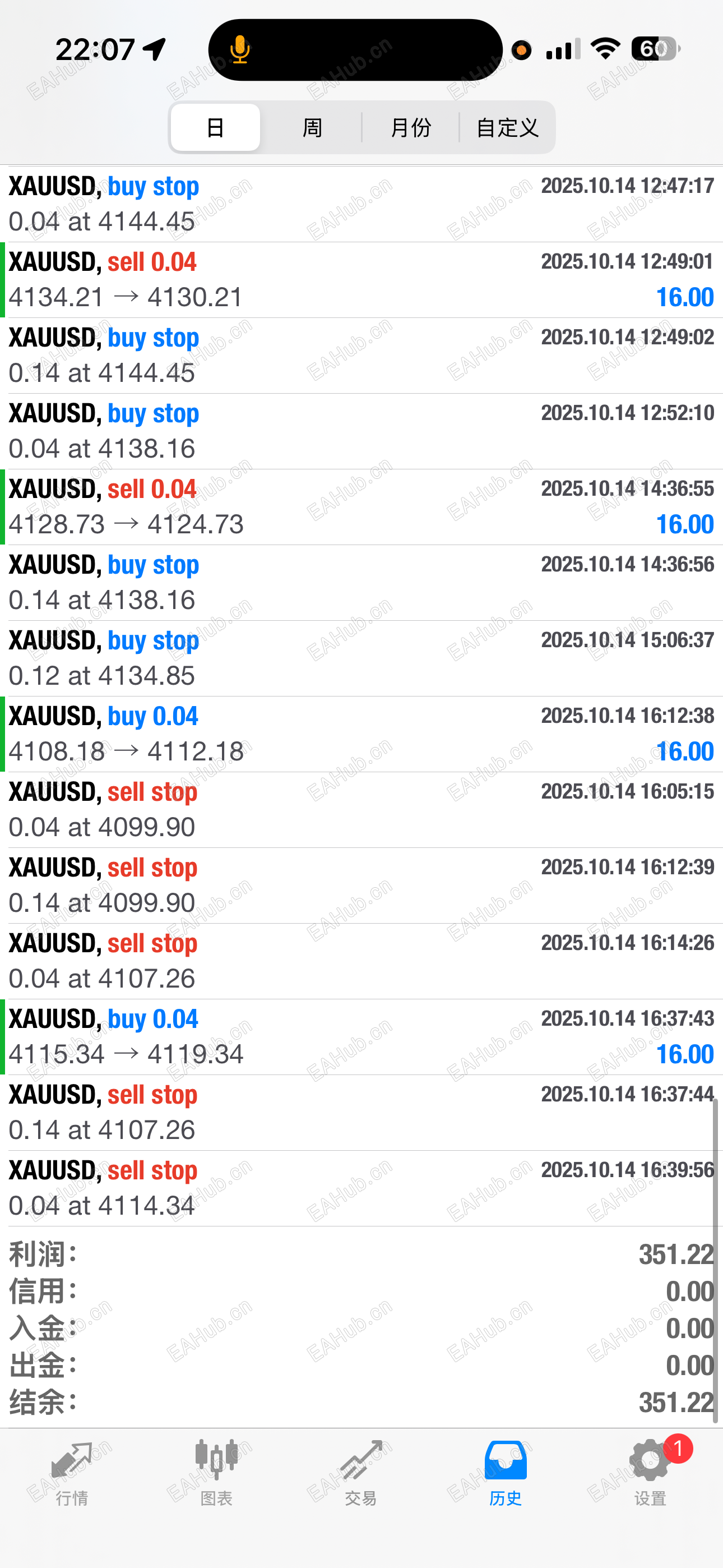Viewport: 723px width, 1568px height.
Task: Open the buy stop 0.12 at 4134.85
Action: 361,658
